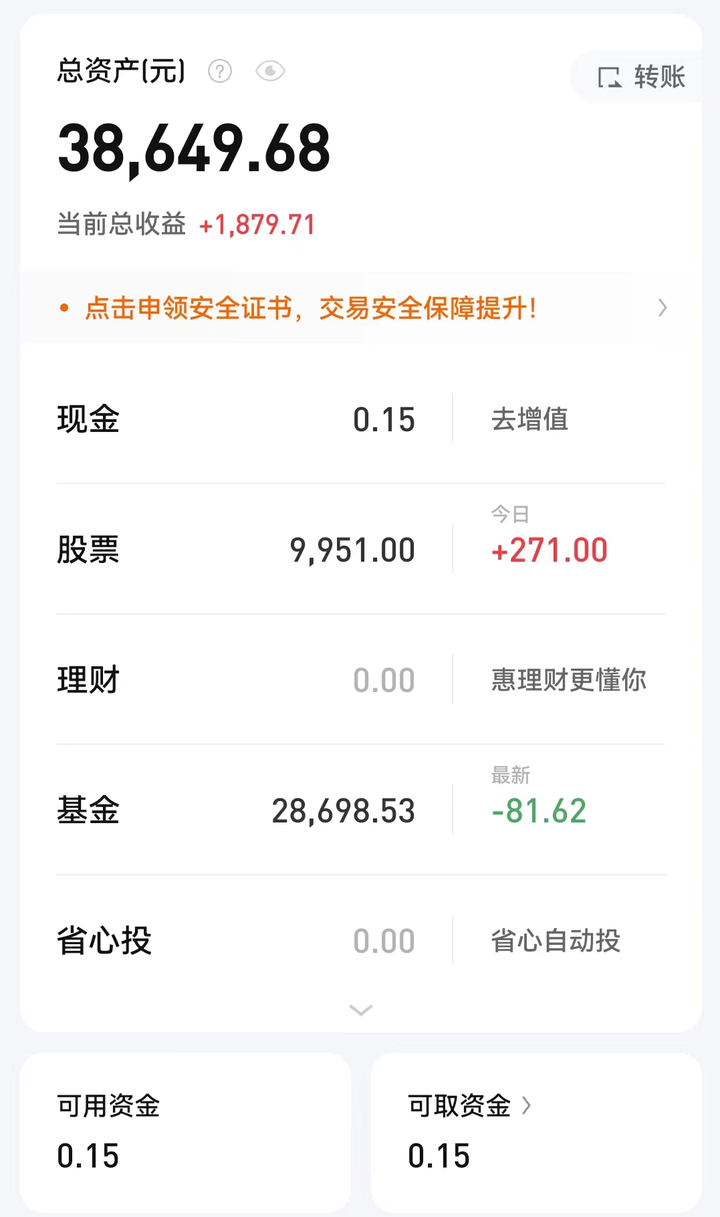
Task: Tap 去增值 next to 现金
Action: point(530,419)
